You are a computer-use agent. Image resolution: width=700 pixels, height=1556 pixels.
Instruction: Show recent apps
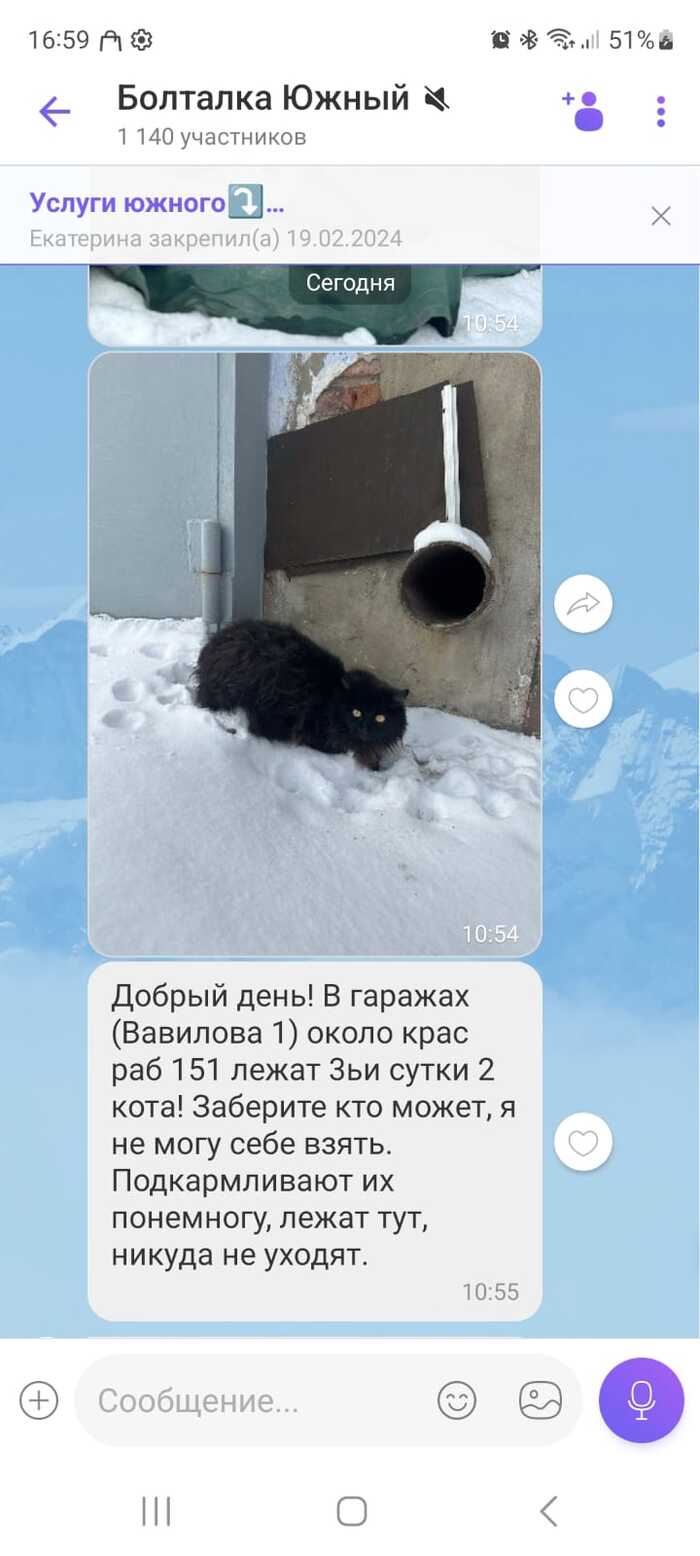(156, 1511)
